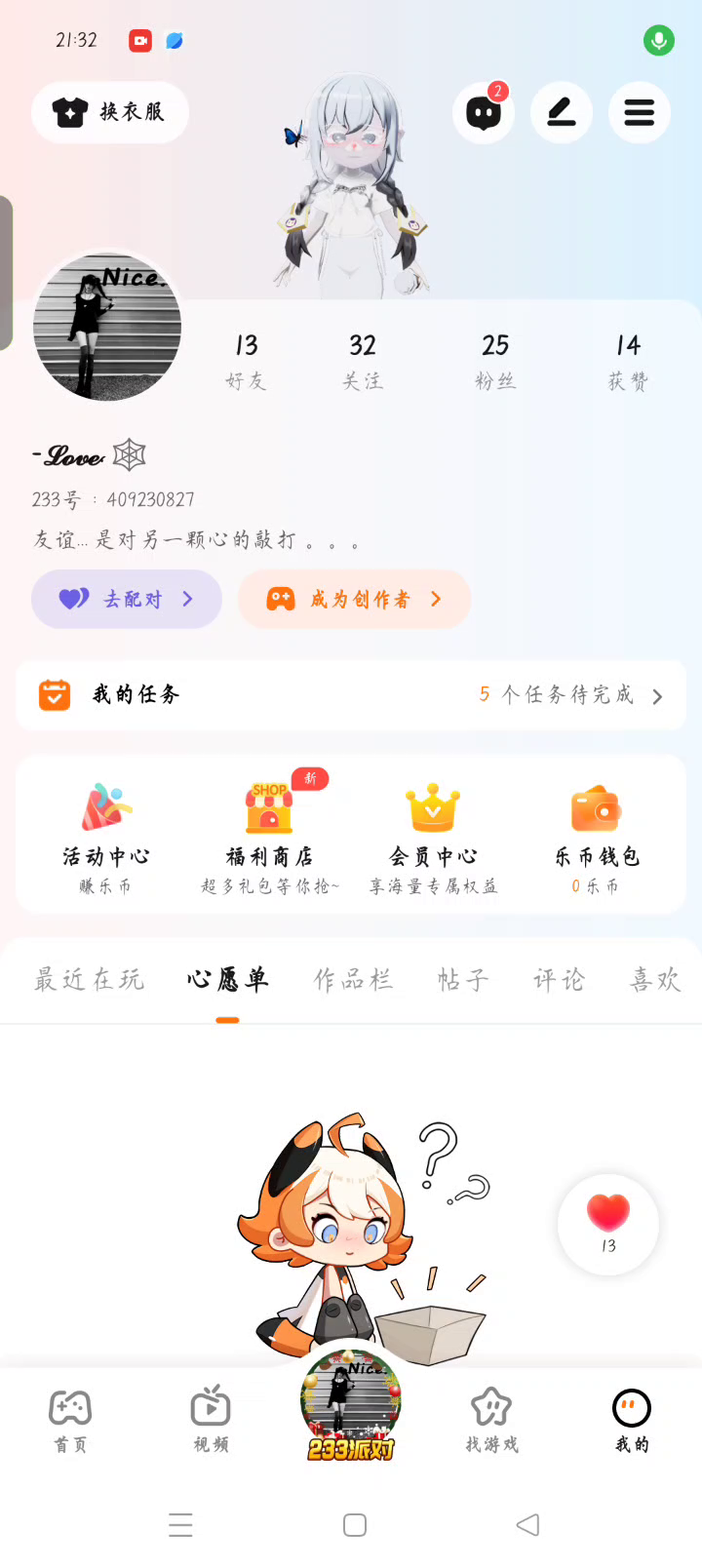The width and height of the screenshot is (702, 1568).
Task: Open 乐币钱包 wallet
Action: [x=597, y=835]
